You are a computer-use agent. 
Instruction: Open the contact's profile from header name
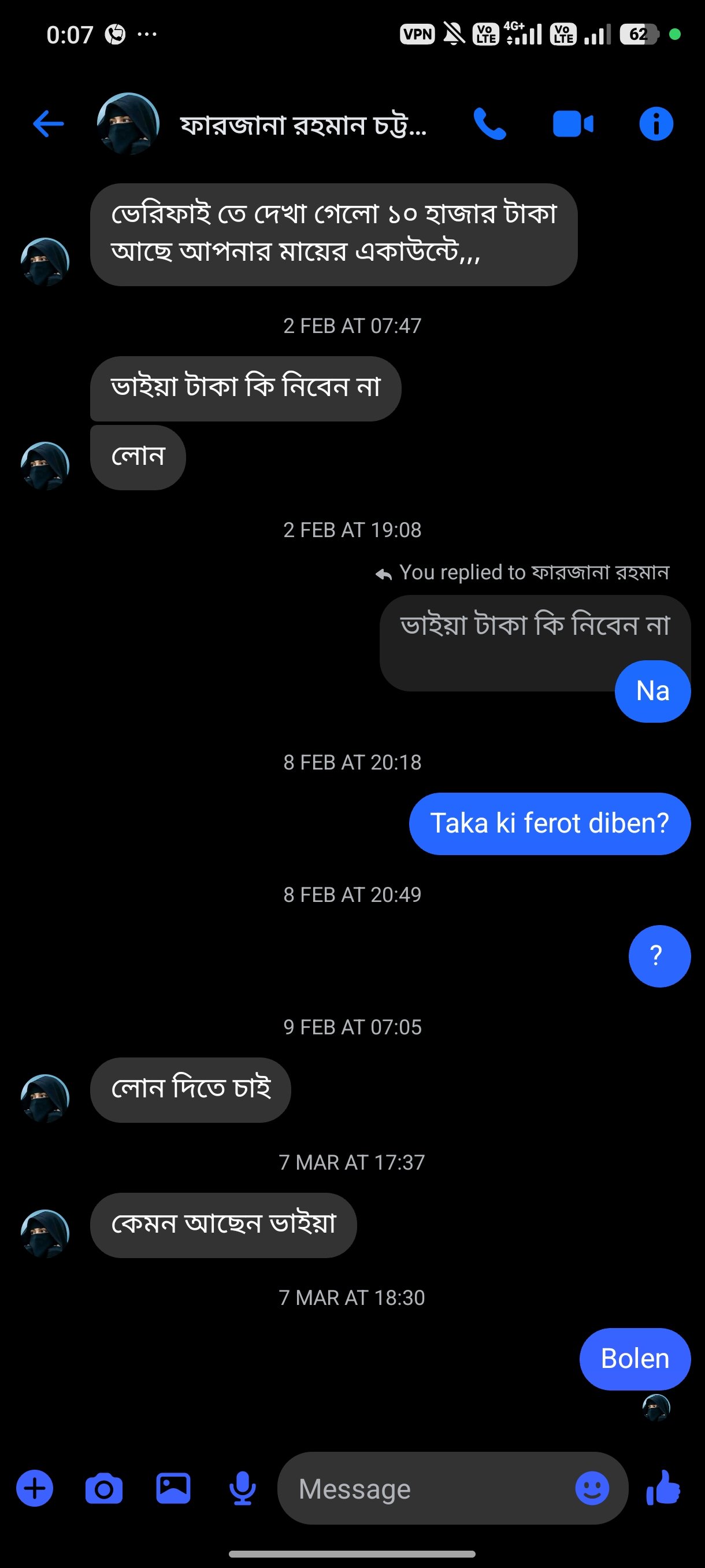[x=302, y=125]
